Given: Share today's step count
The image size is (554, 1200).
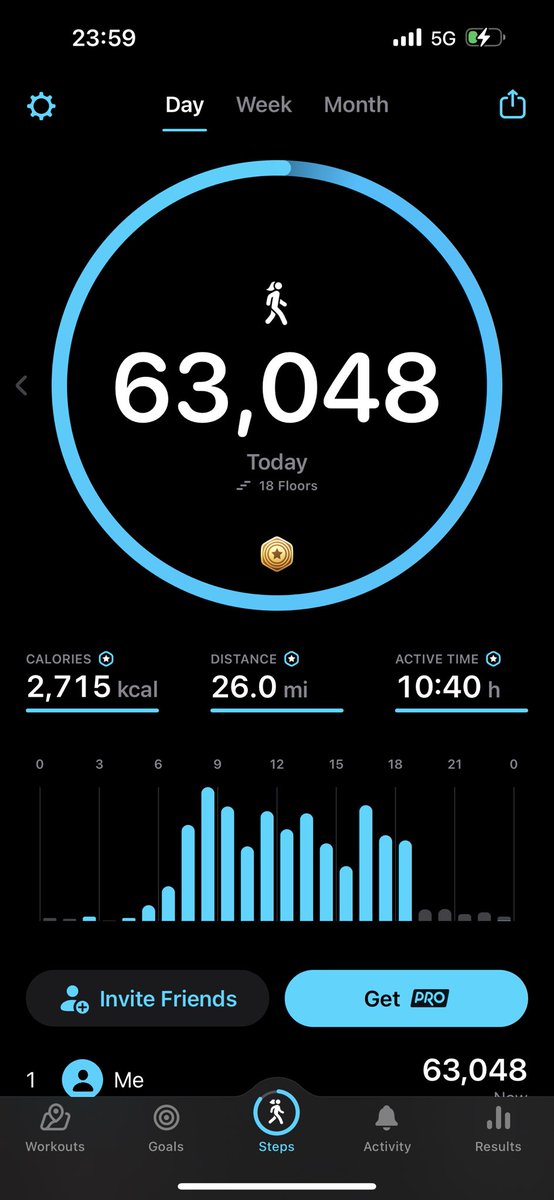Looking at the screenshot, I should click(x=512, y=105).
